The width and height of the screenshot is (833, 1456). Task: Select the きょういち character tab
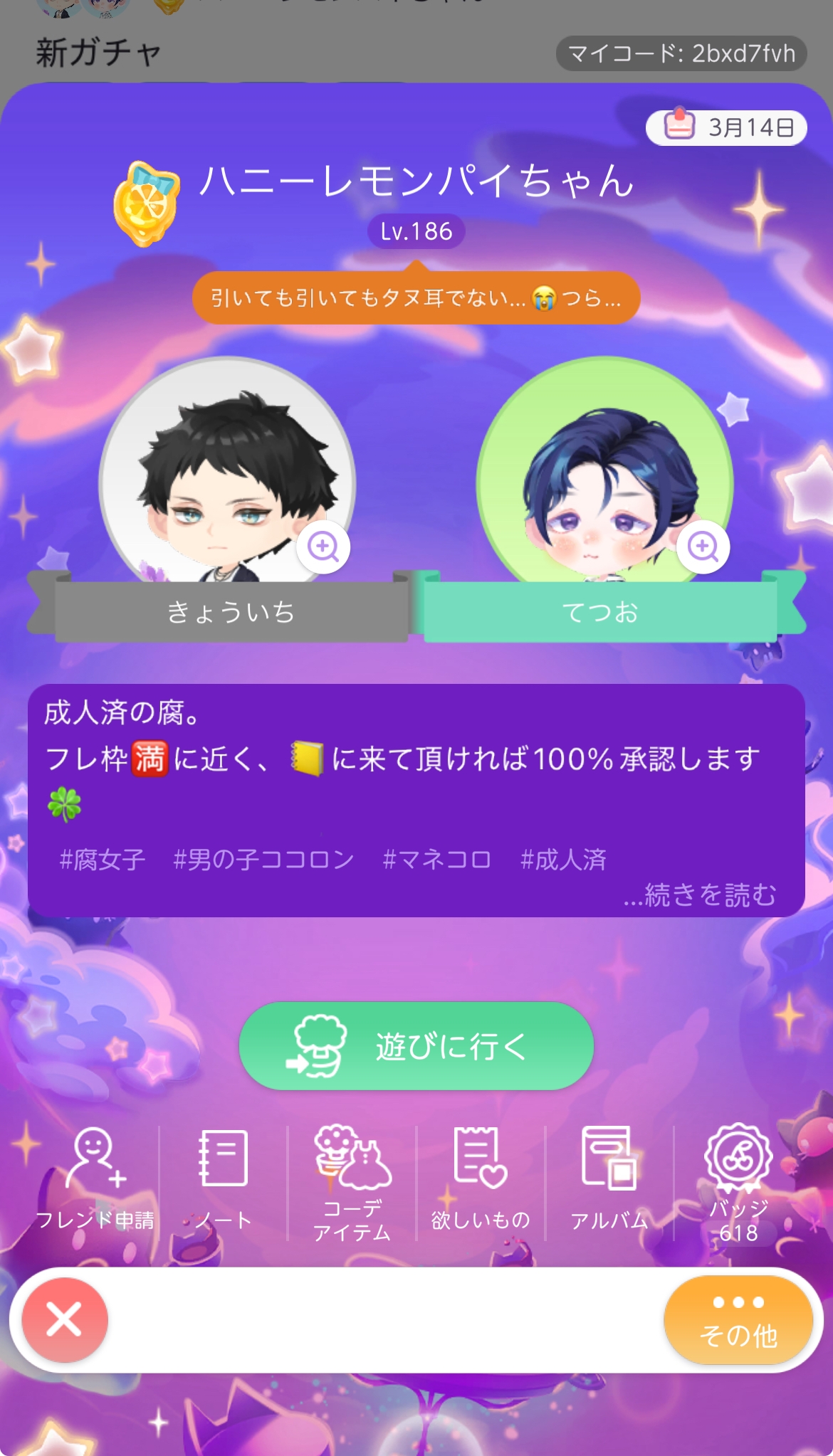coord(231,612)
